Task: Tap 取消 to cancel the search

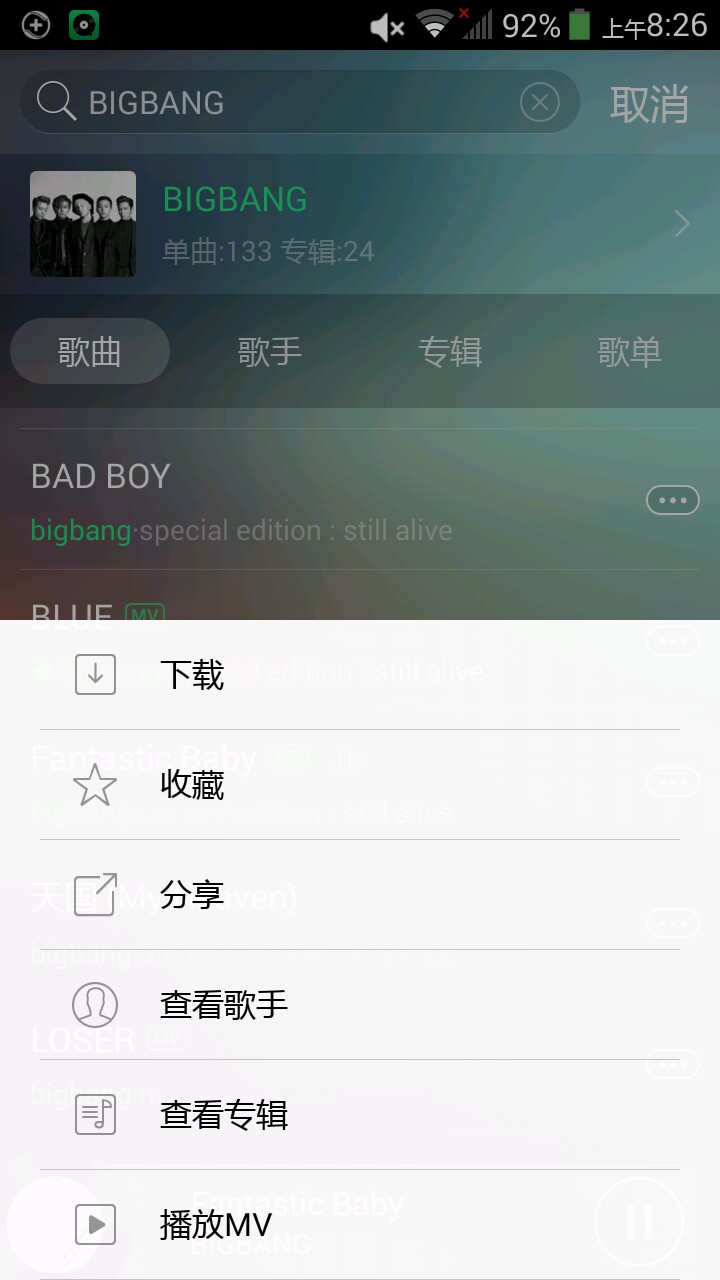Action: point(650,103)
